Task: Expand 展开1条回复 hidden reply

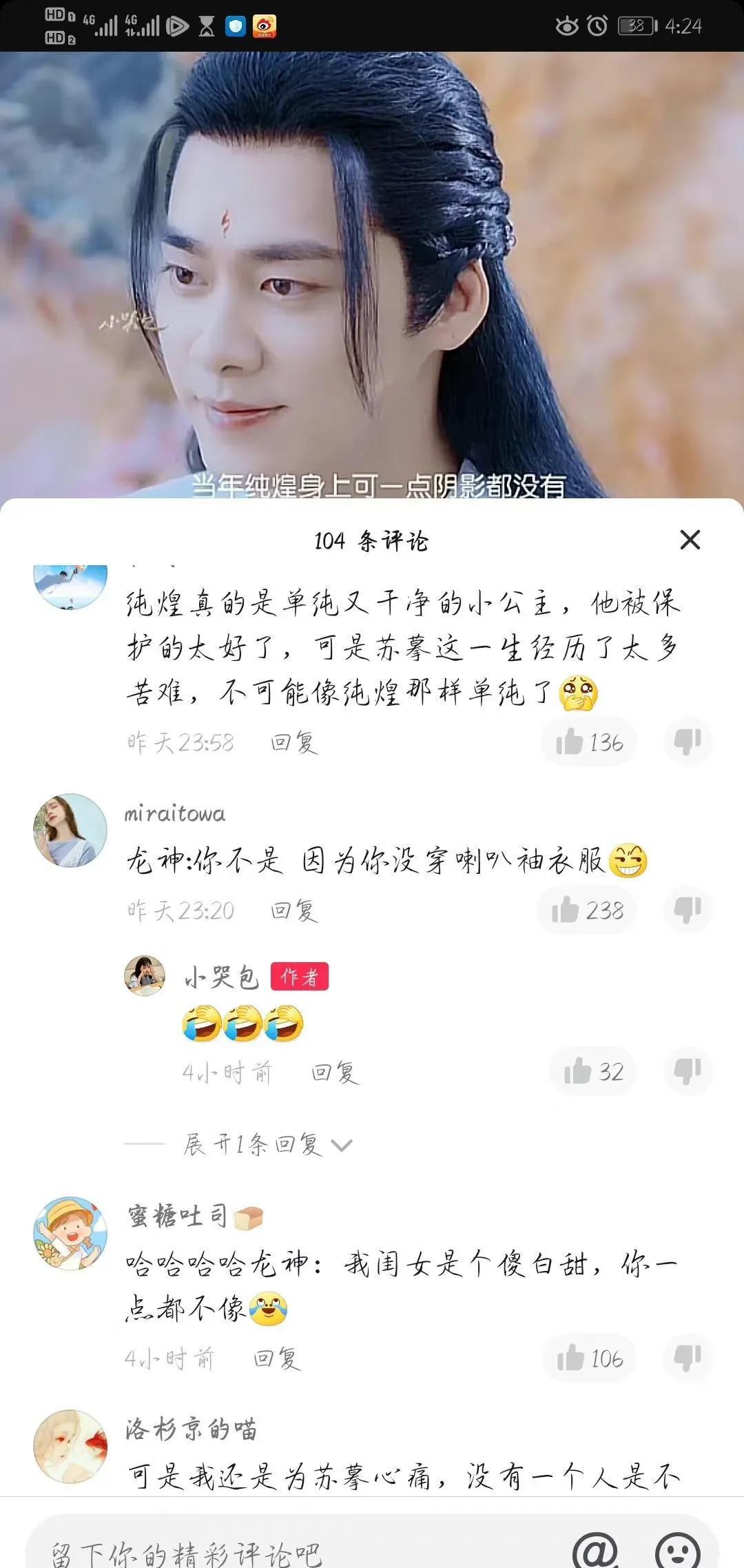Action: [x=267, y=1145]
